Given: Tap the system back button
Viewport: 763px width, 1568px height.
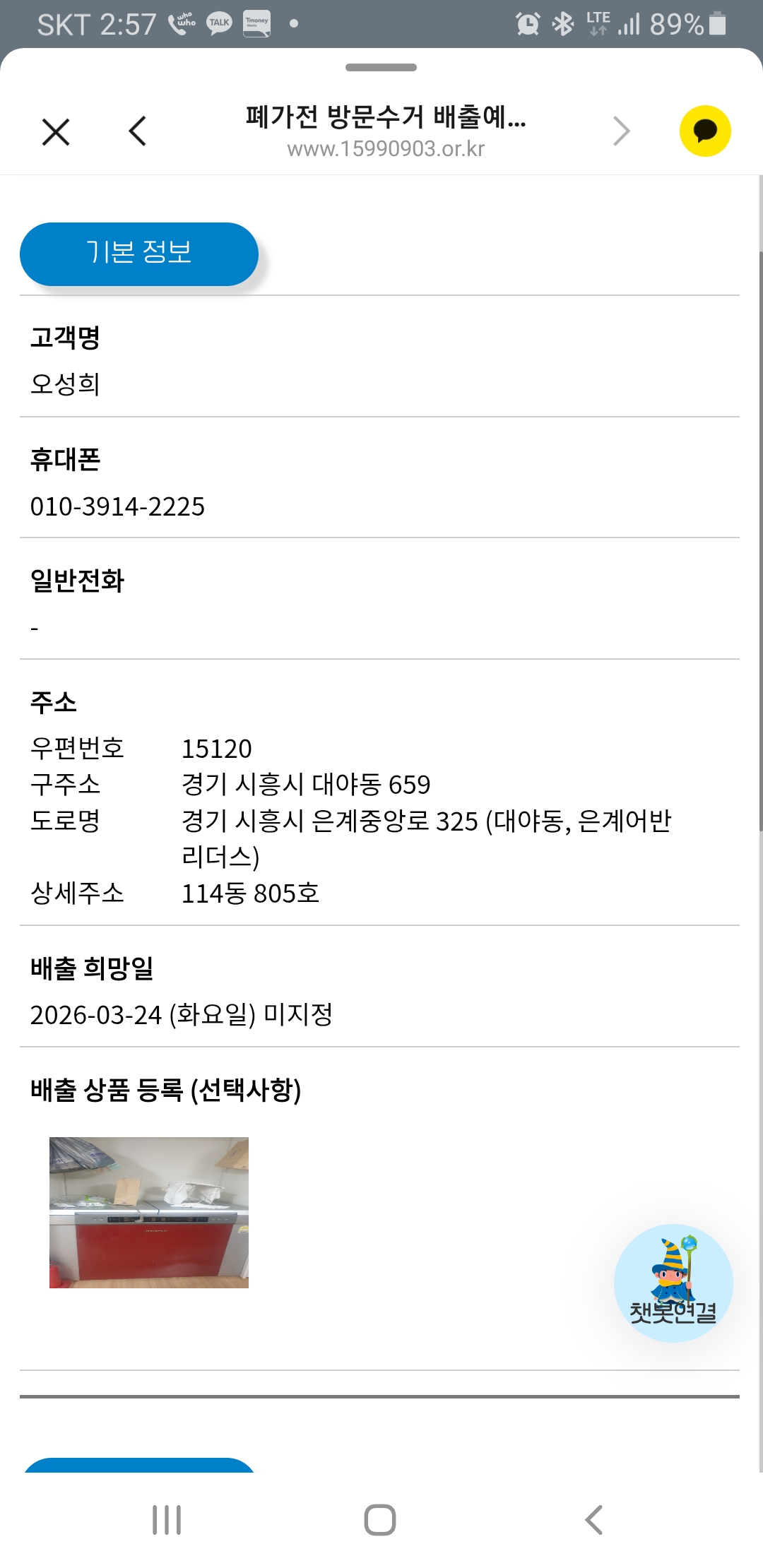Looking at the screenshot, I should point(594,1519).
